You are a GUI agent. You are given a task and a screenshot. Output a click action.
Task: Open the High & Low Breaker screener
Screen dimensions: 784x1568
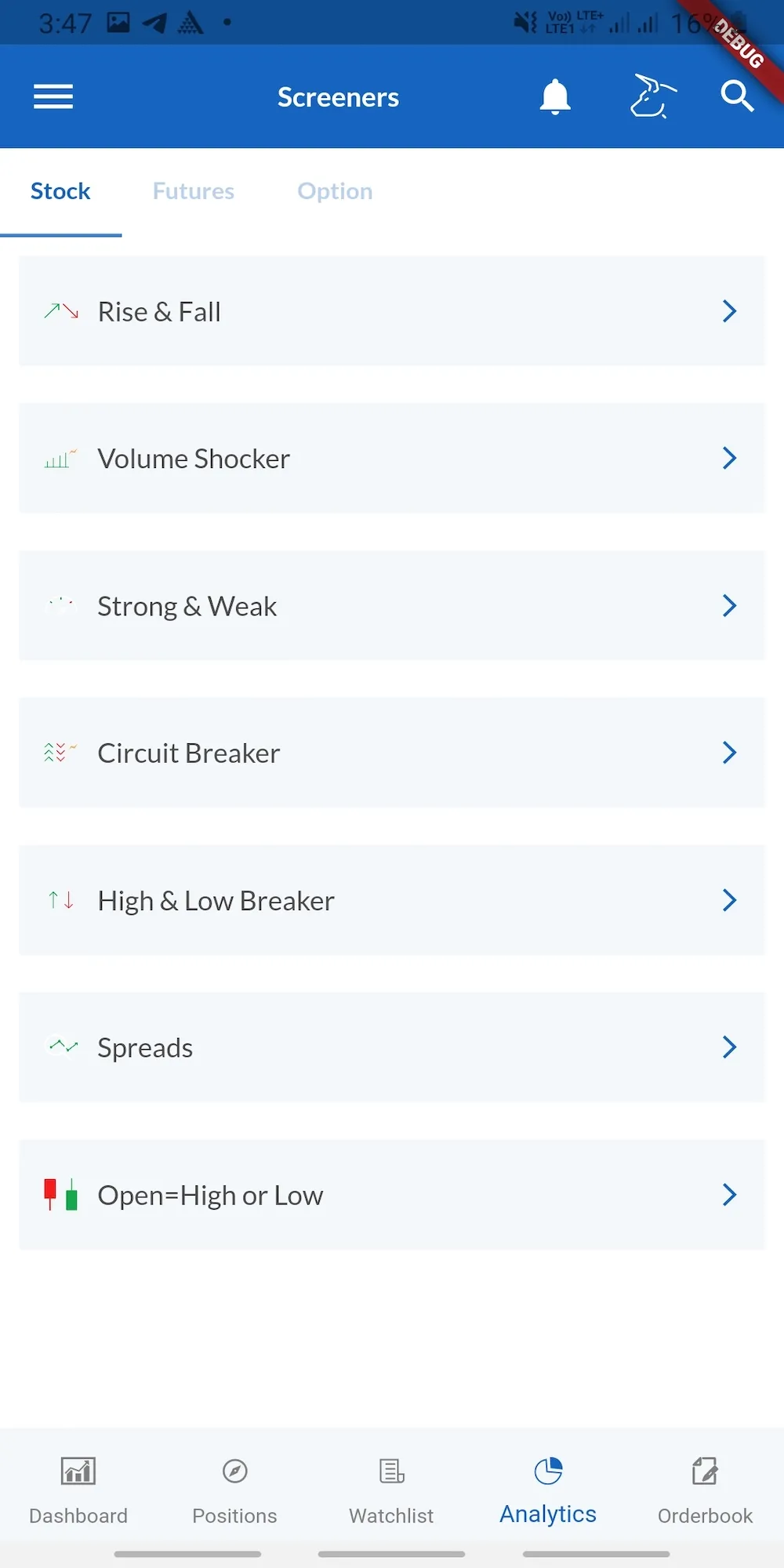tap(392, 900)
